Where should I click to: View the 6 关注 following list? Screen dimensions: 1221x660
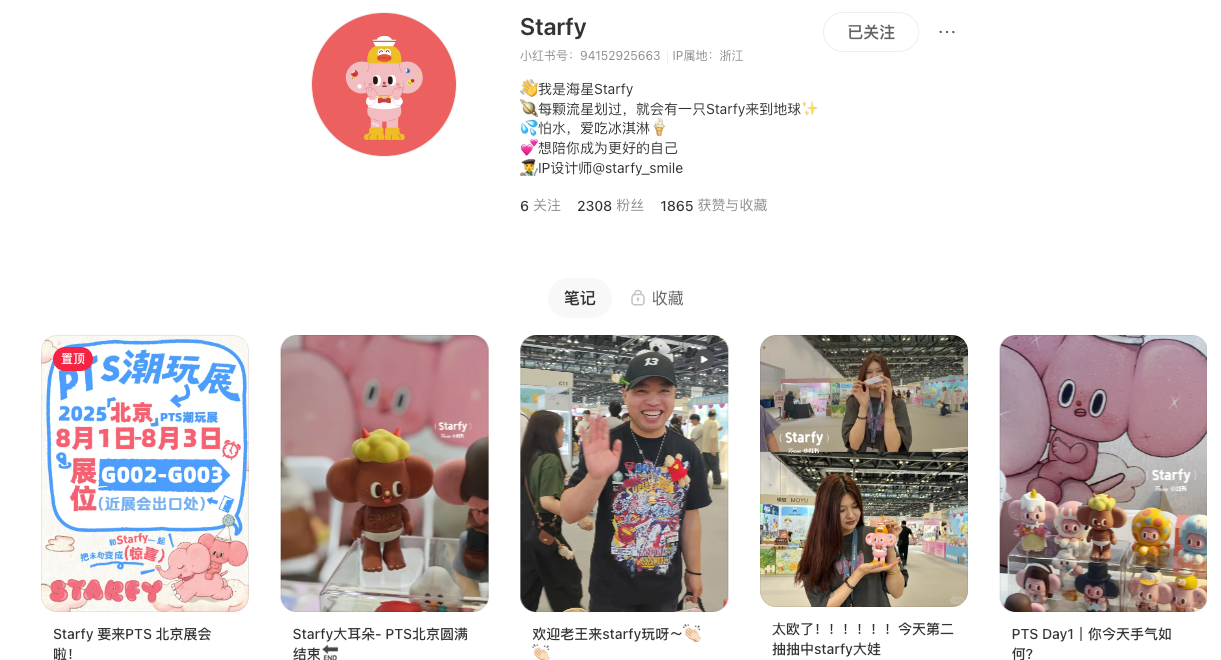coord(540,205)
